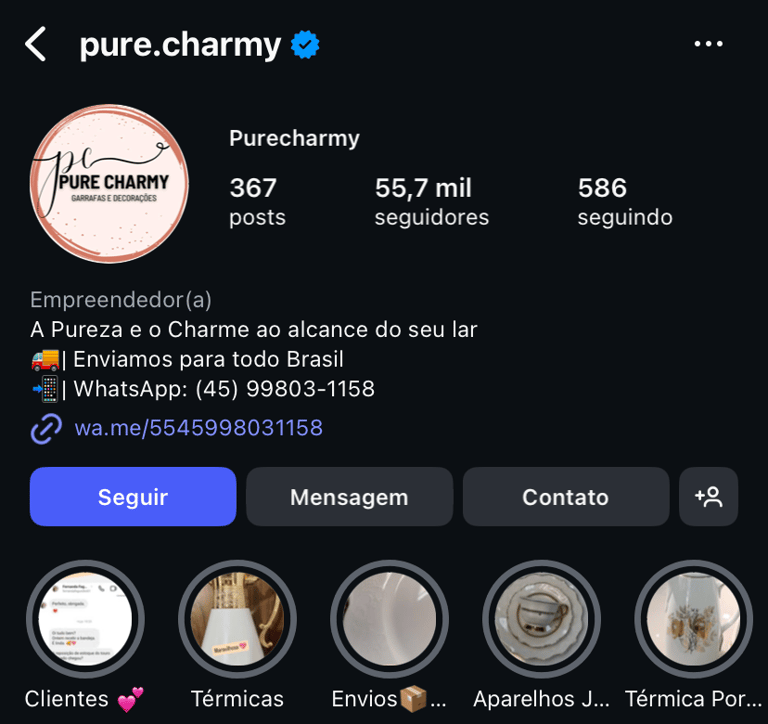Open the three-dot overflow menu

[708, 44]
